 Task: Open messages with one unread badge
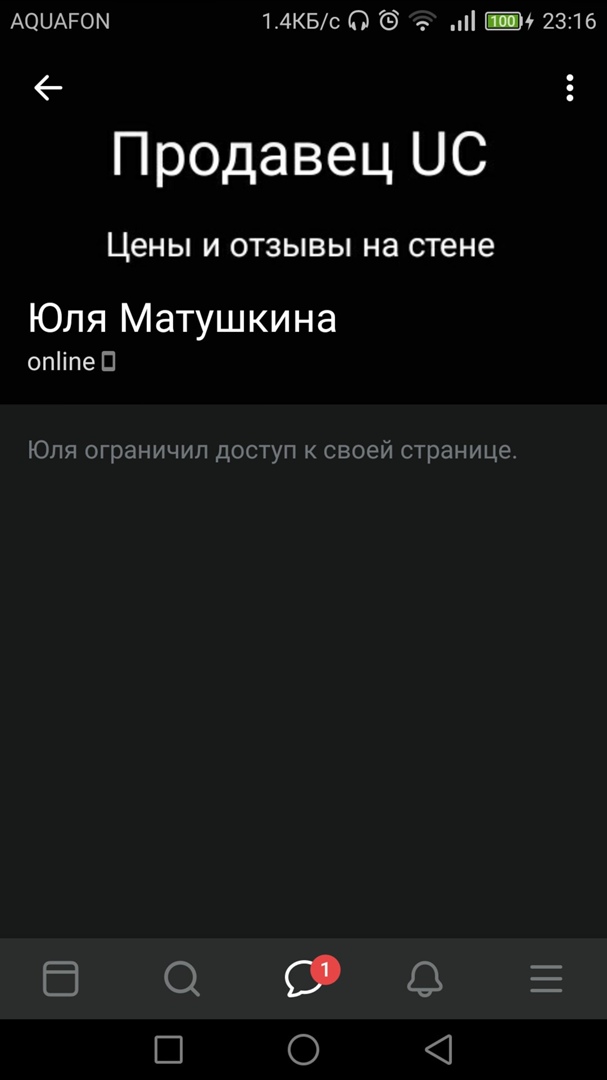[304, 978]
